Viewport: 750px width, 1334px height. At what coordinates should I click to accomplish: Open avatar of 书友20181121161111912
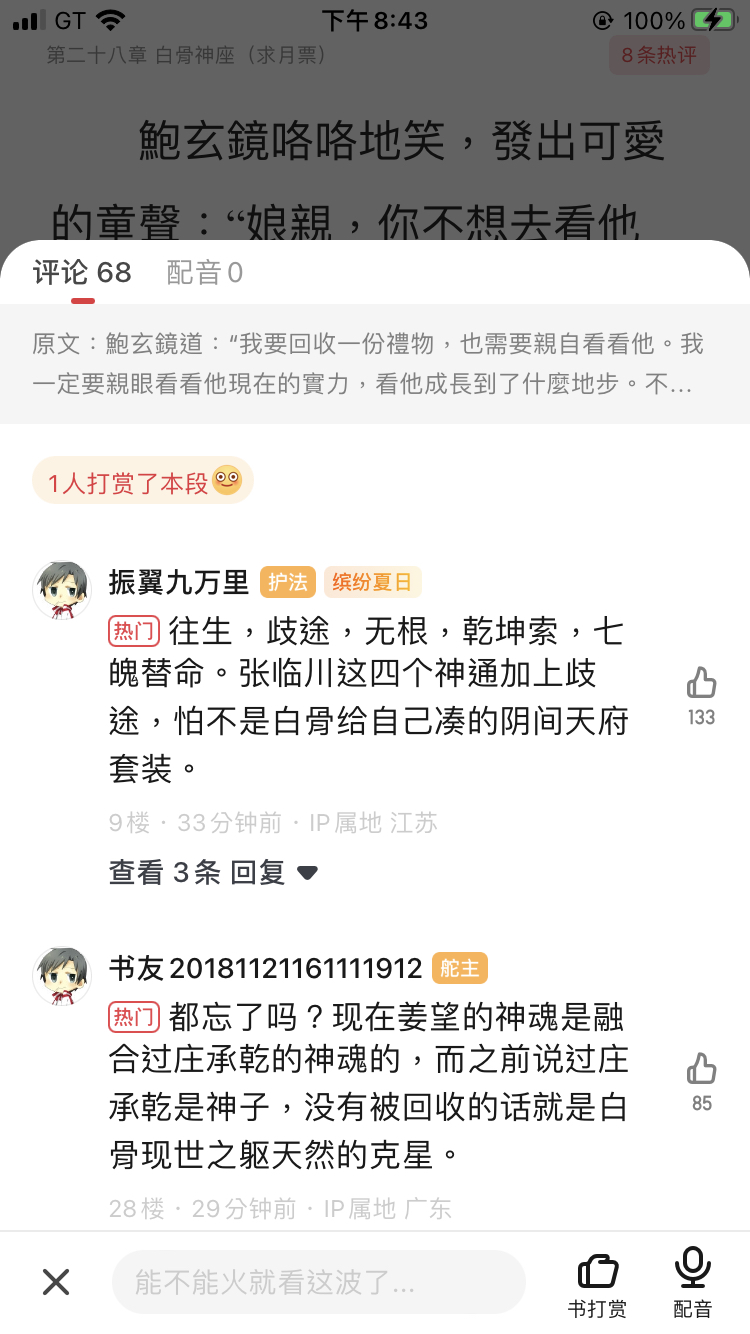62,976
